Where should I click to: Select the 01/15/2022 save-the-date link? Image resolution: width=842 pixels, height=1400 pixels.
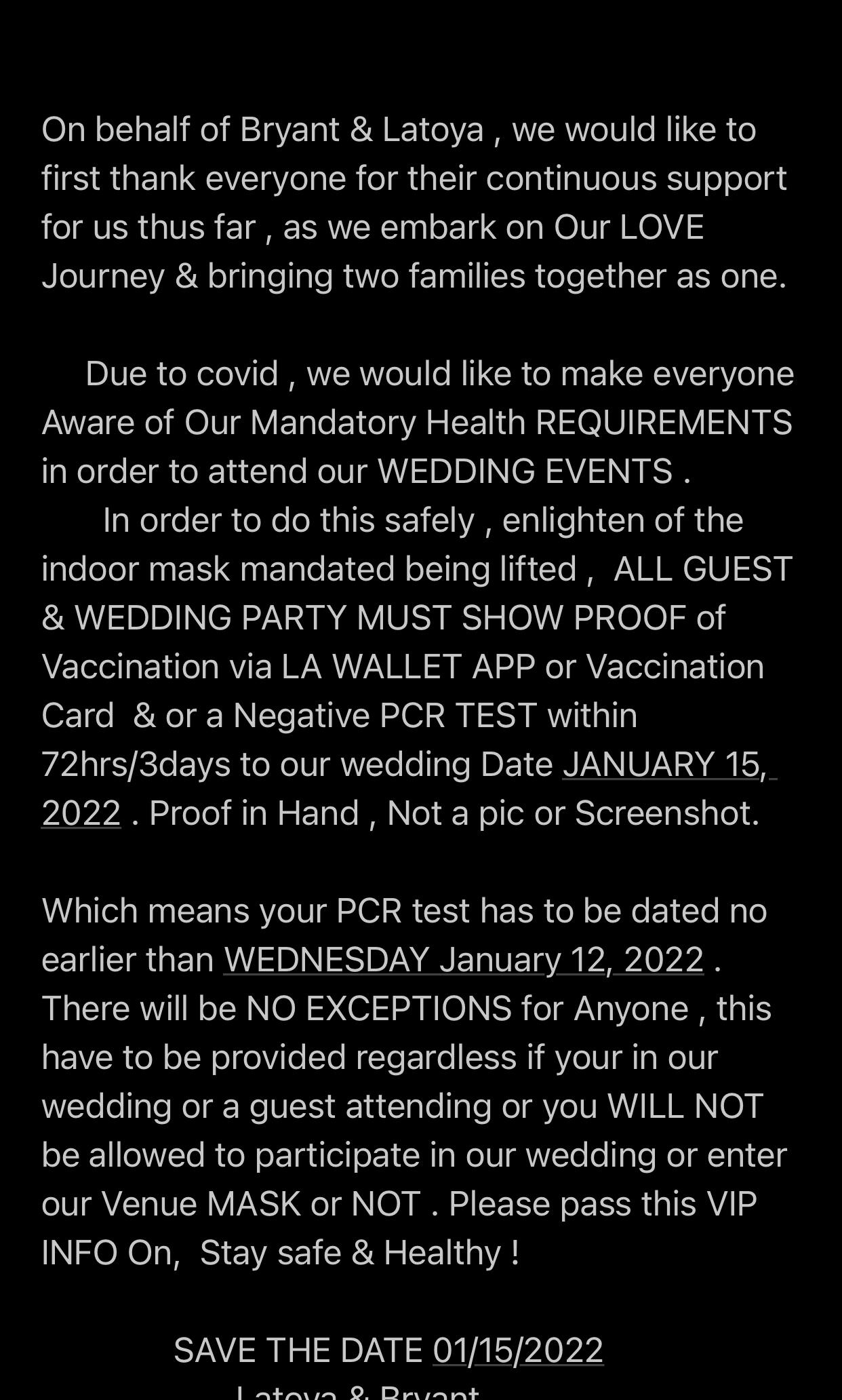(x=518, y=1350)
